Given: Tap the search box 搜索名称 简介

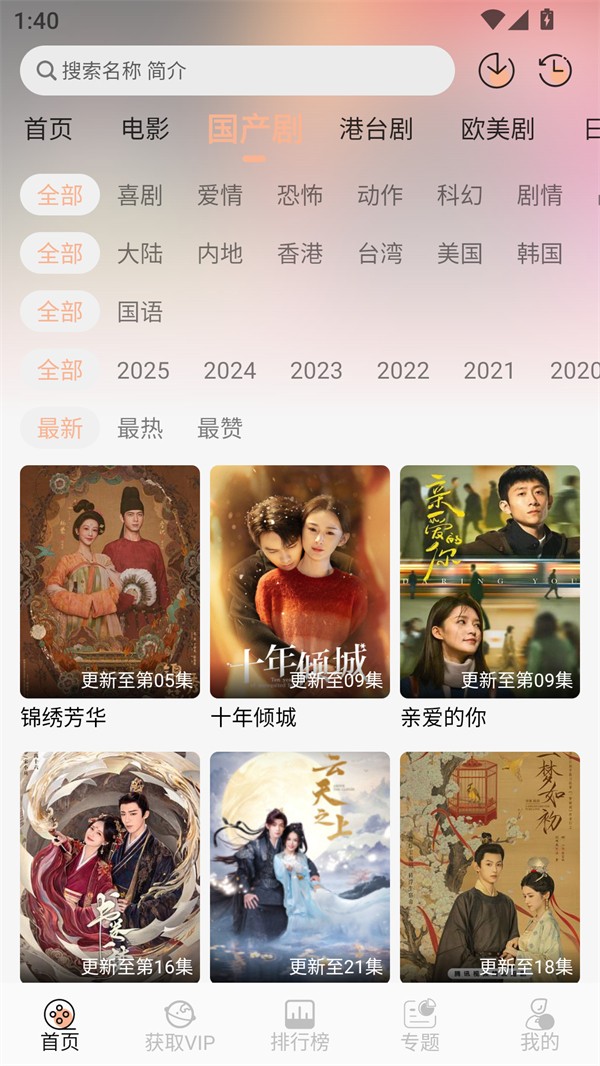Looking at the screenshot, I should (237, 71).
